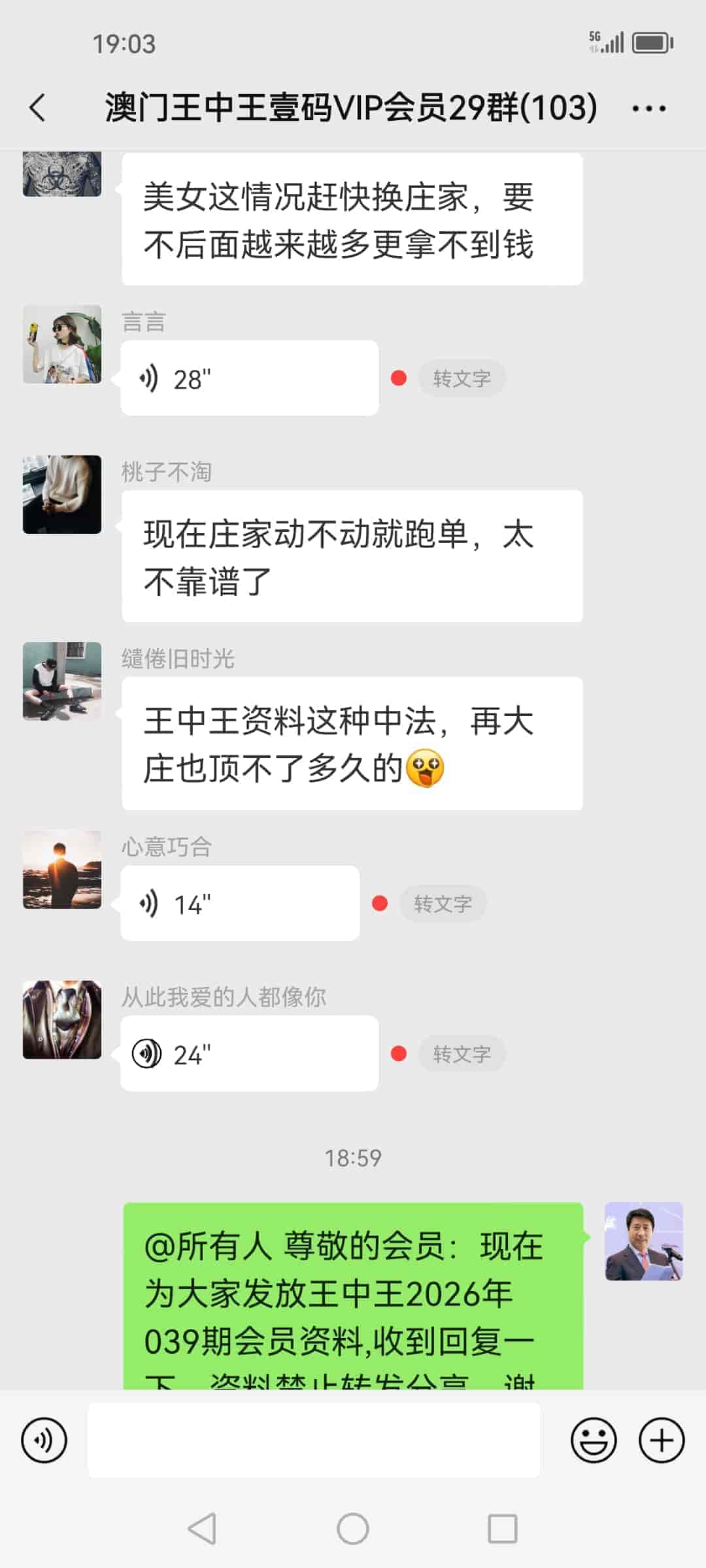Convert 心意巧合's voice message to text
Screen dimensions: 706x1568
click(x=443, y=904)
